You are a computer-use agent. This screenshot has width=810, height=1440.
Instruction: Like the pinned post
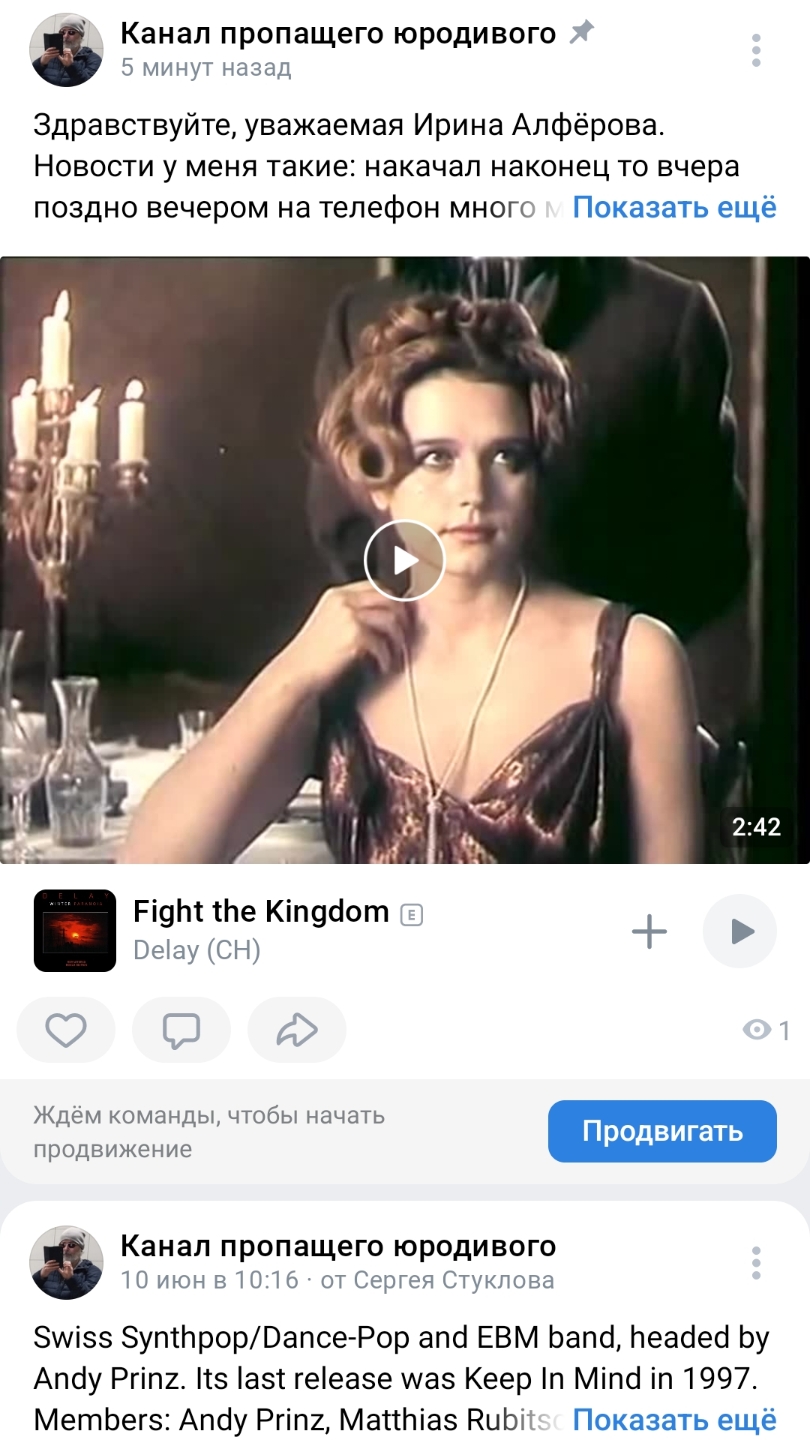(66, 1030)
